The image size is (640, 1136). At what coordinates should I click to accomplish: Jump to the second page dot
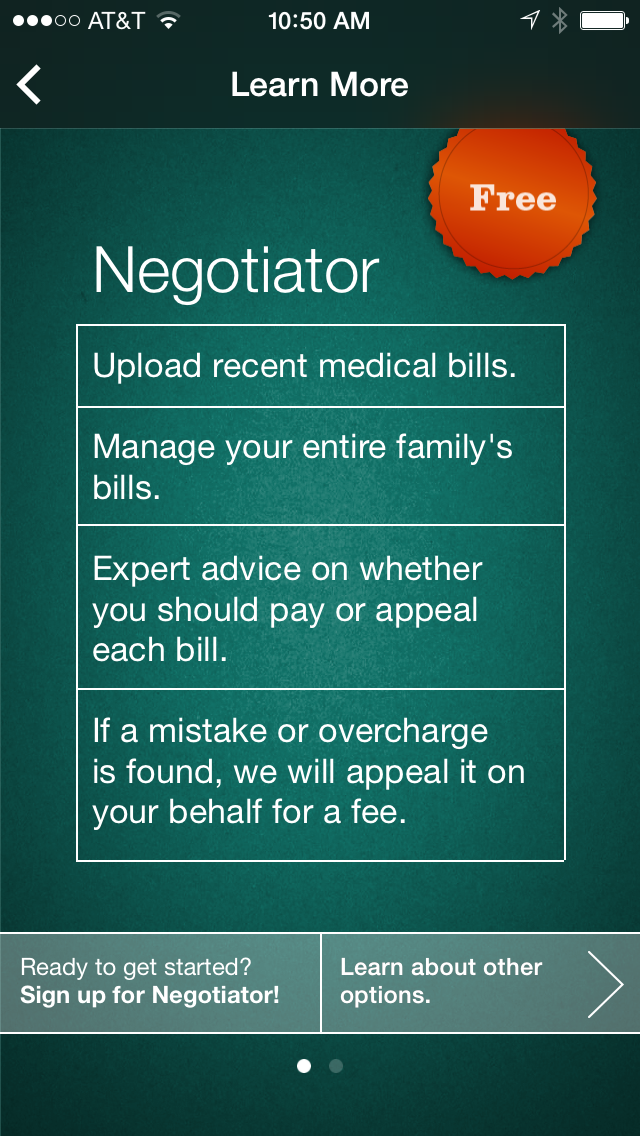click(x=336, y=1066)
